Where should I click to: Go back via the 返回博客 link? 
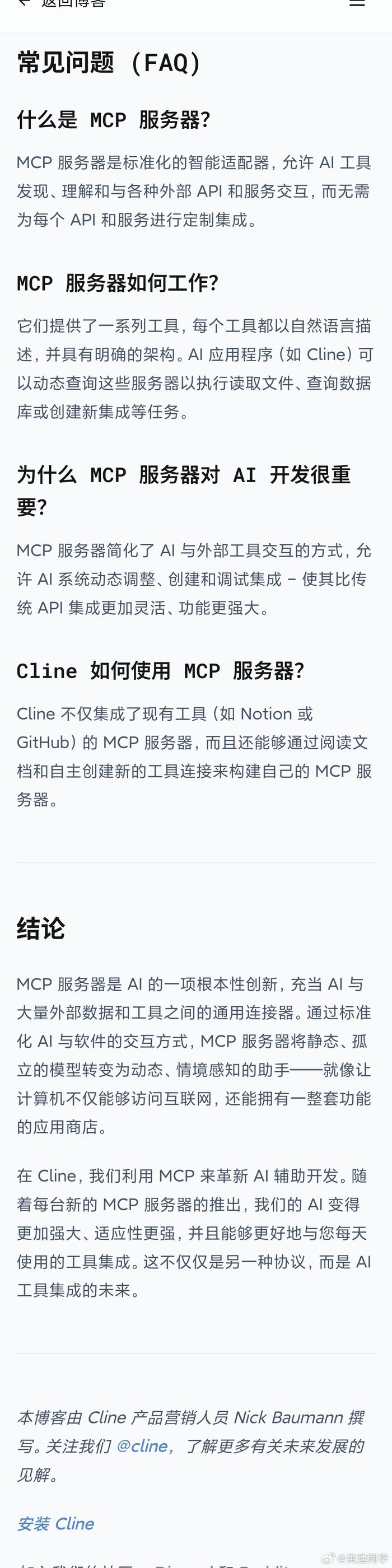tap(64, 3)
